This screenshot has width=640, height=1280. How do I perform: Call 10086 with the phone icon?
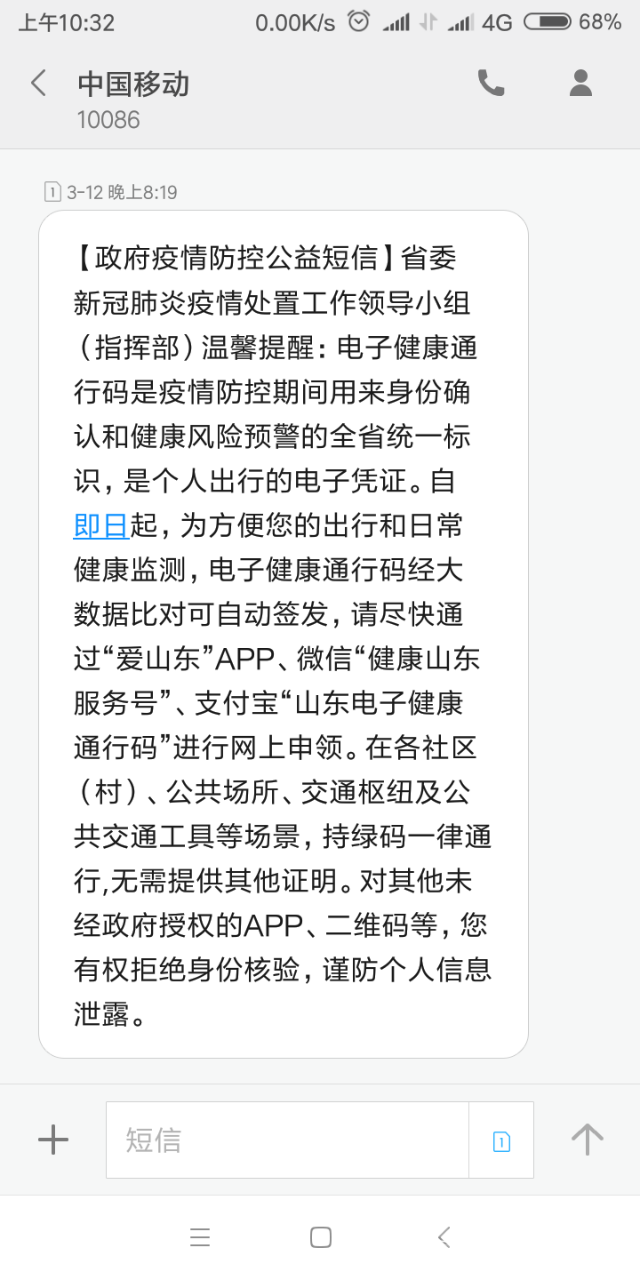pos(491,83)
